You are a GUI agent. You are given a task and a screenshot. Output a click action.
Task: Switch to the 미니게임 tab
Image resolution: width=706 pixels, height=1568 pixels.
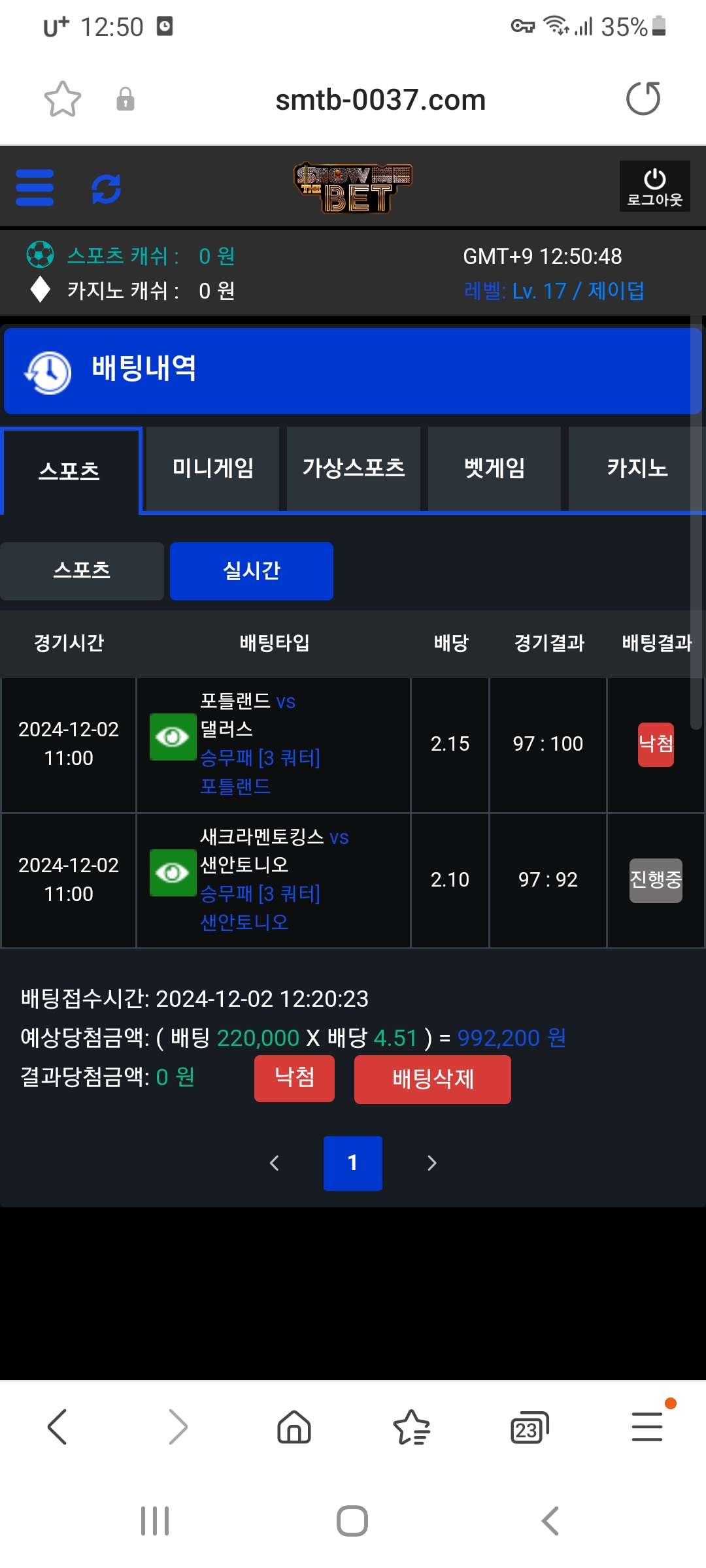coord(212,468)
